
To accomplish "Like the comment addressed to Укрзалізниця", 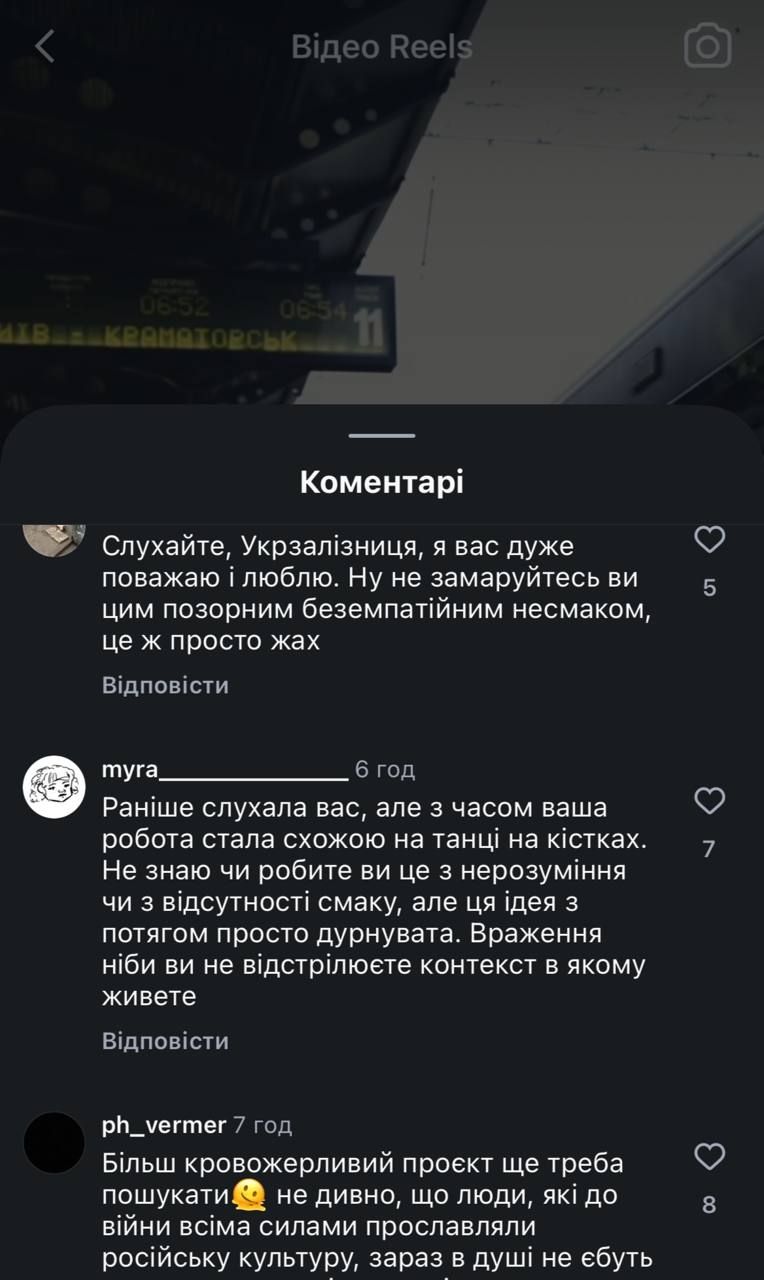I will [709, 541].
